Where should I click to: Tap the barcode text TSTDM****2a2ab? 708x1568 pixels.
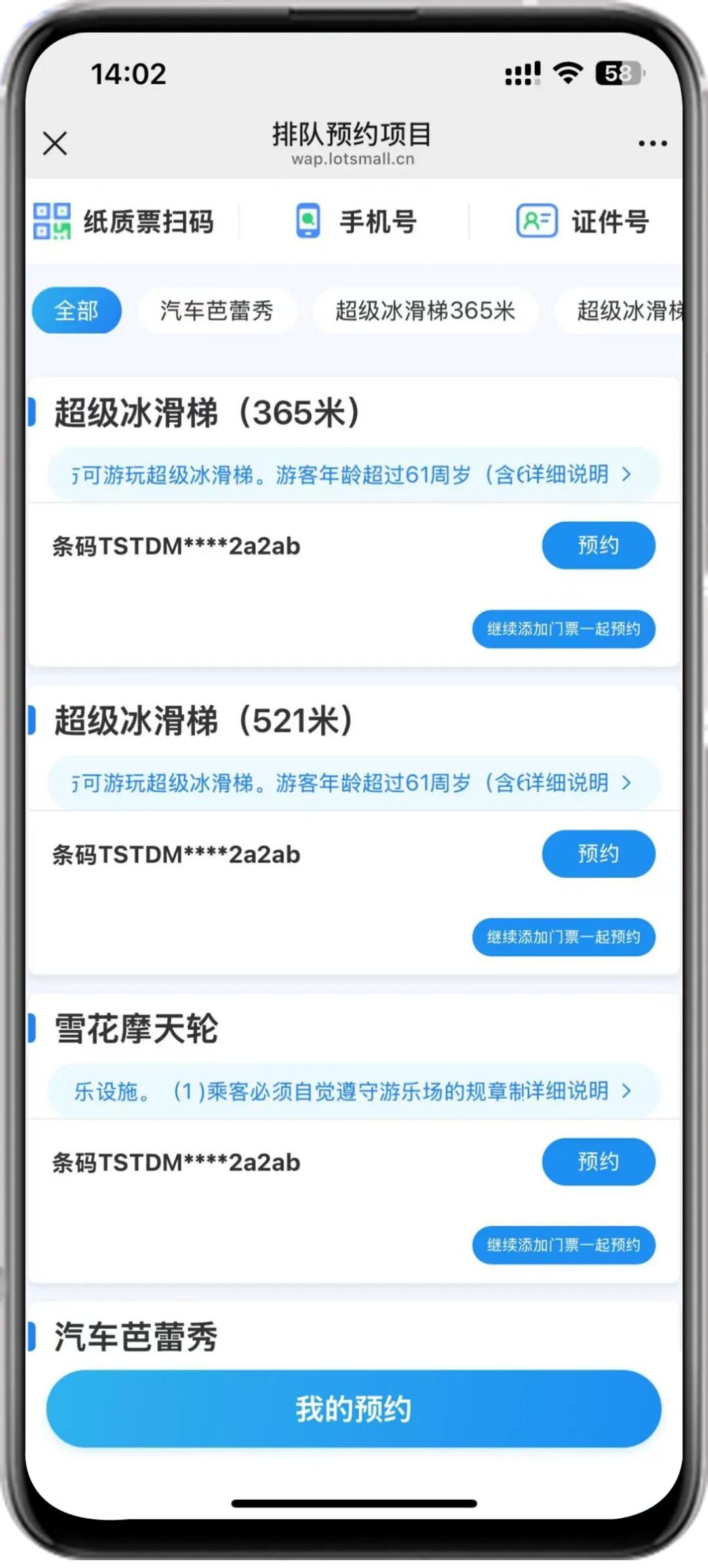(x=176, y=545)
